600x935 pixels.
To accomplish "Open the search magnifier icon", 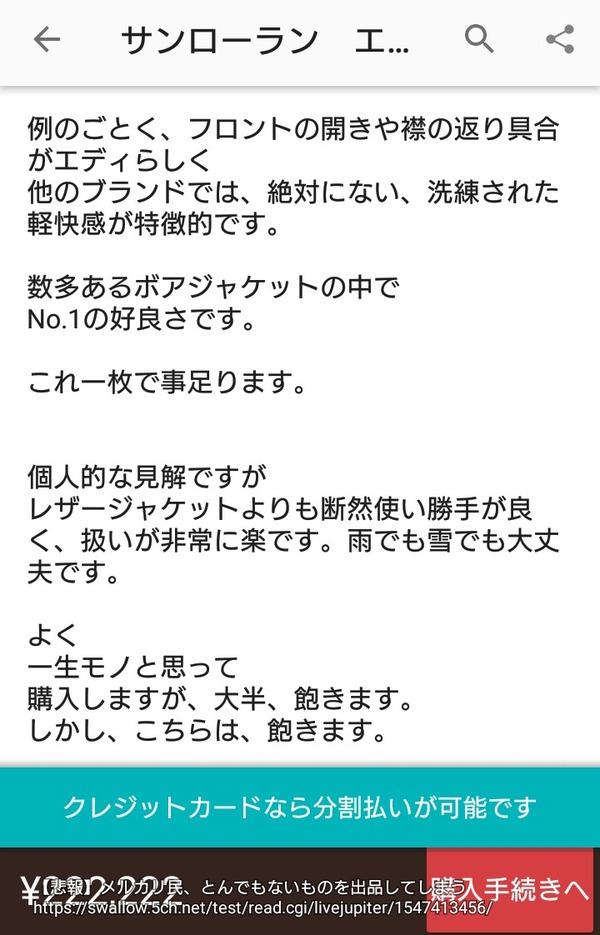I will tap(480, 39).
